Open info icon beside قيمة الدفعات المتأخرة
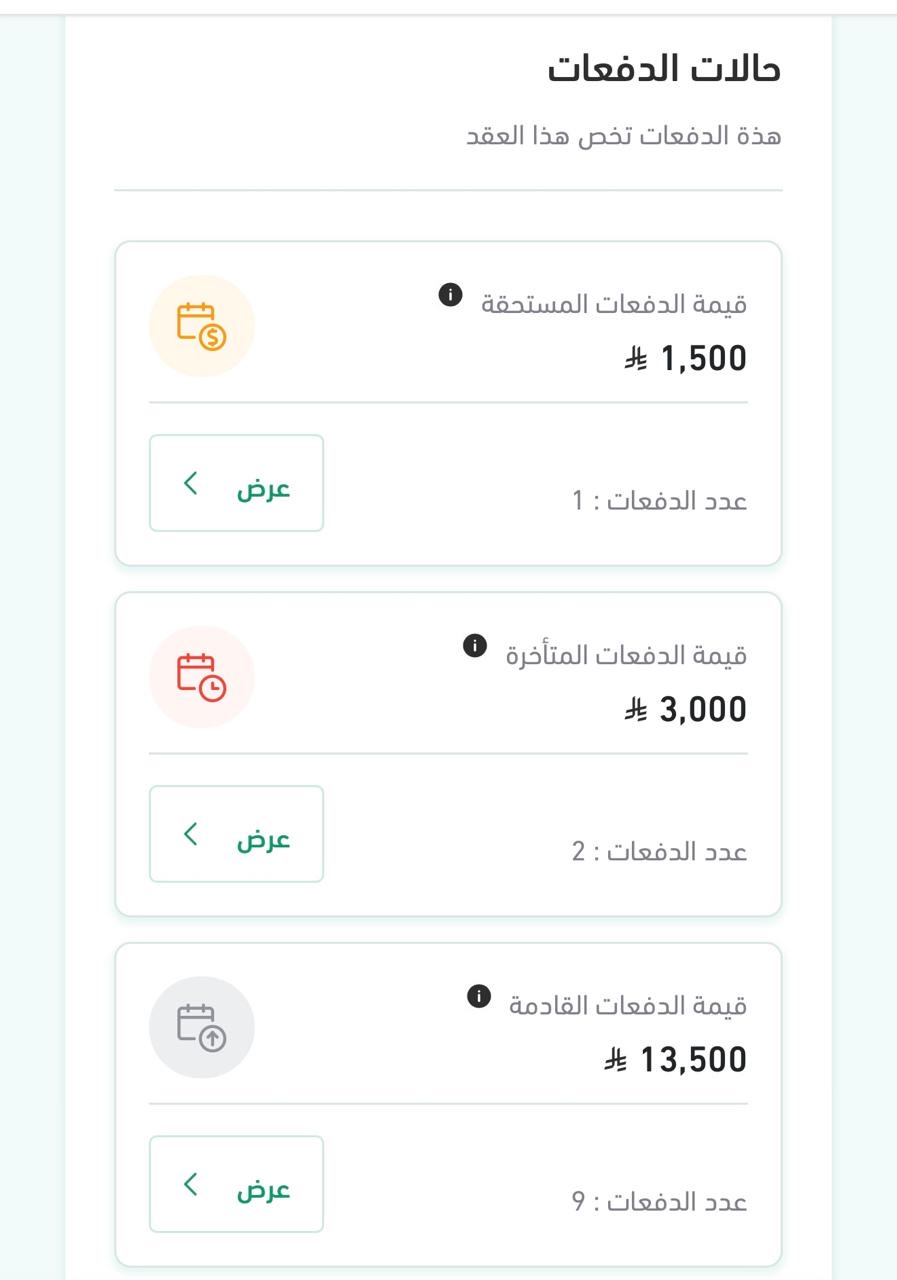Viewport: 897px width, 1280px height. (475, 645)
